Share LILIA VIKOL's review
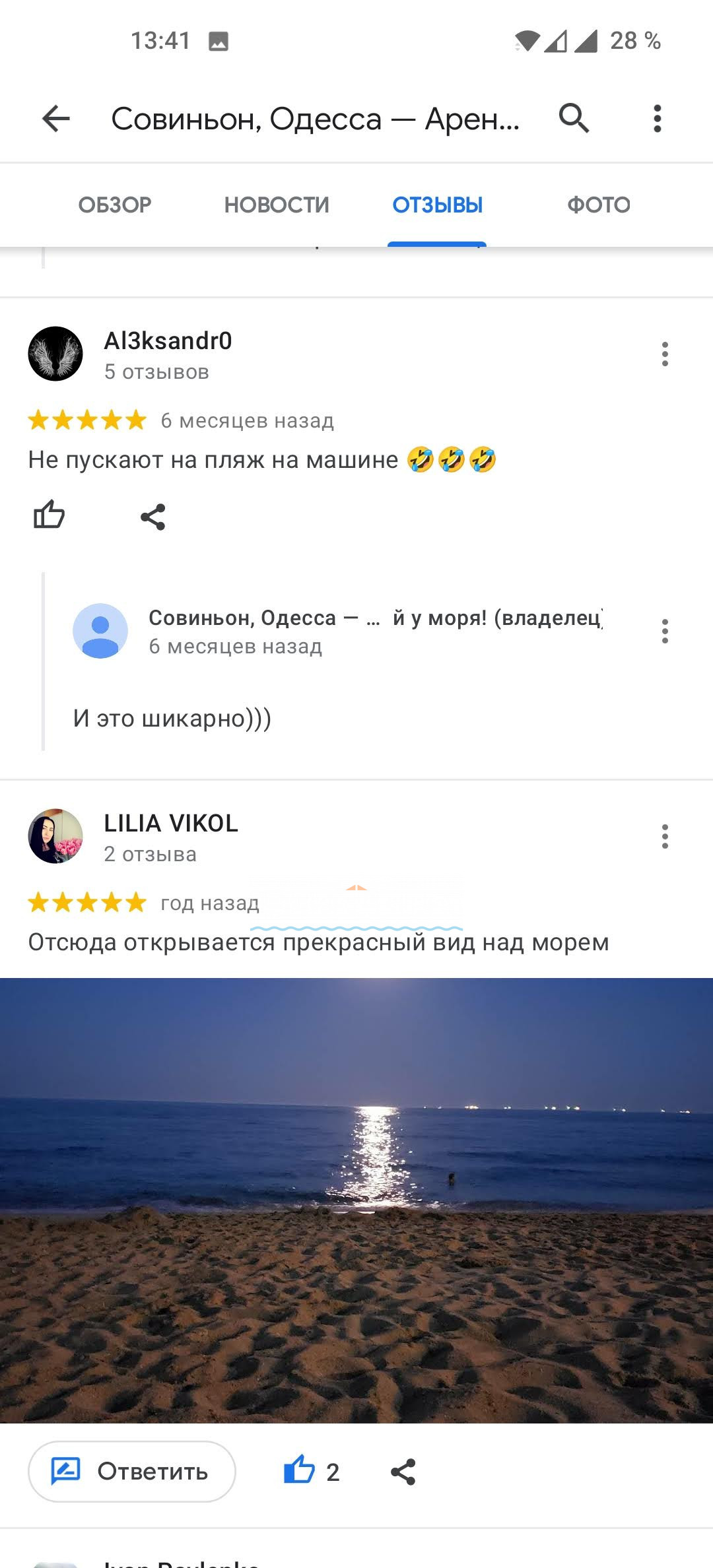Image resolution: width=713 pixels, height=1568 pixels. click(x=403, y=1472)
